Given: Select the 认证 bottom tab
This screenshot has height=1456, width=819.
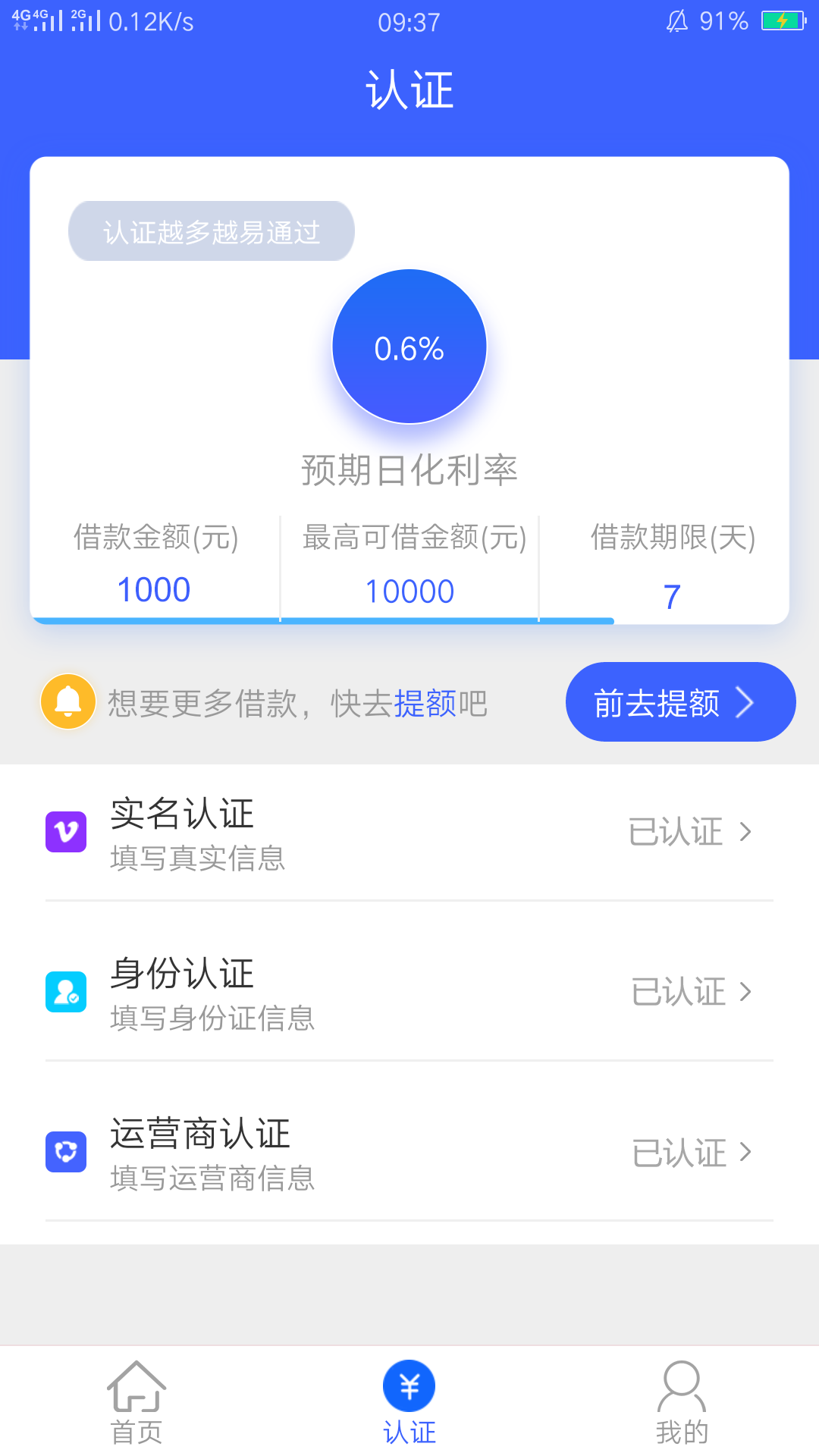Looking at the screenshot, I should pos(409,1402).
